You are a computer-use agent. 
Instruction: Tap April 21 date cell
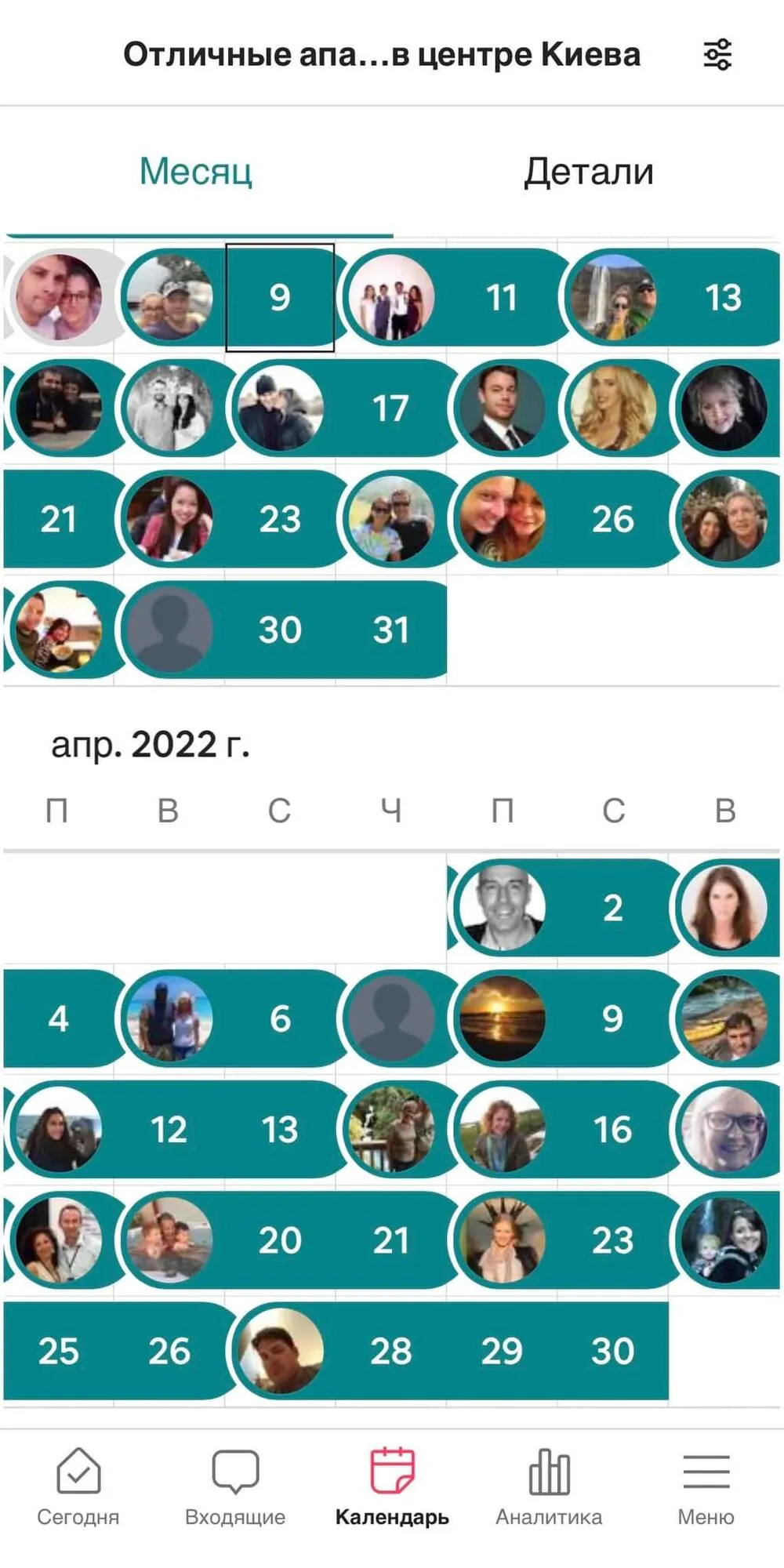tap(390, 1240)
